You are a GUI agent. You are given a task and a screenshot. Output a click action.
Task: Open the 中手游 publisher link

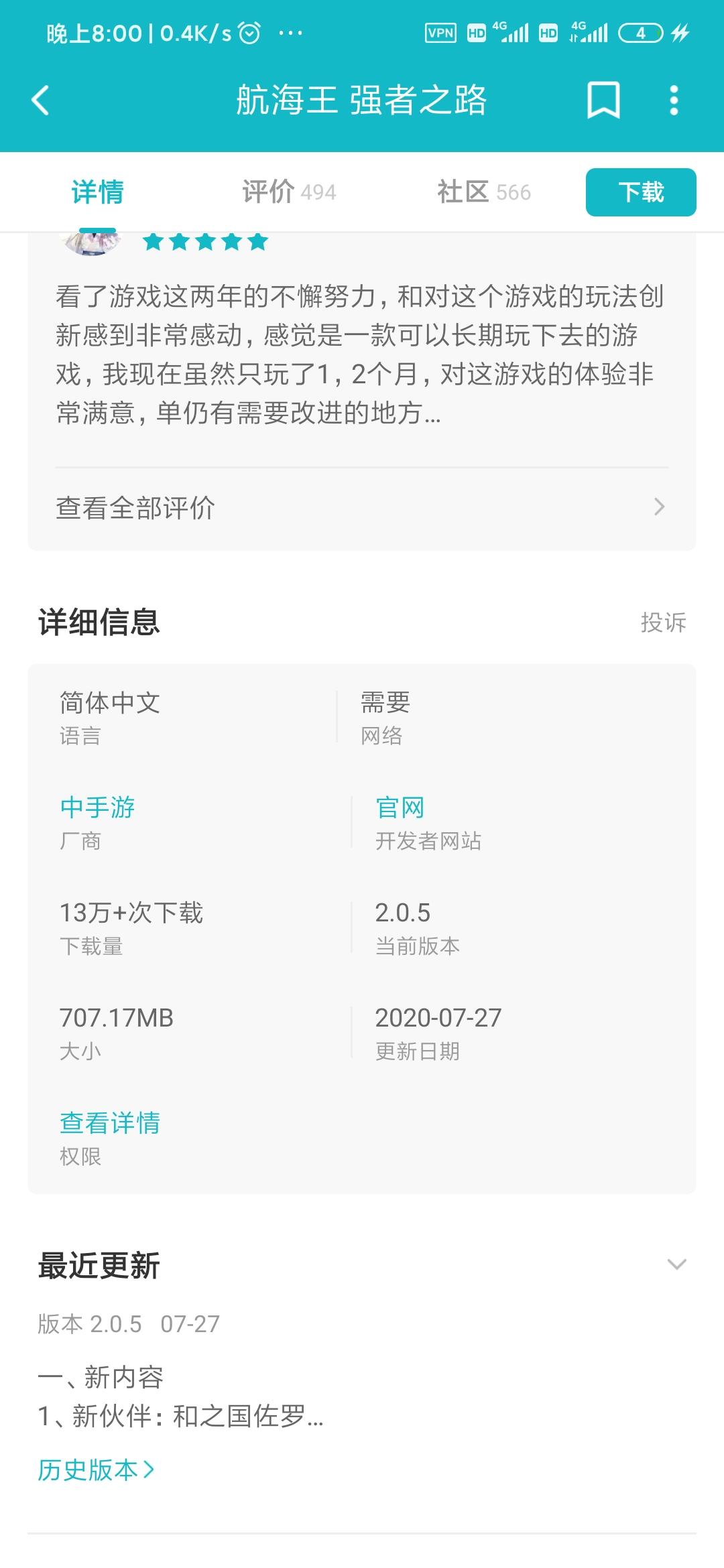tap(98, 807)
